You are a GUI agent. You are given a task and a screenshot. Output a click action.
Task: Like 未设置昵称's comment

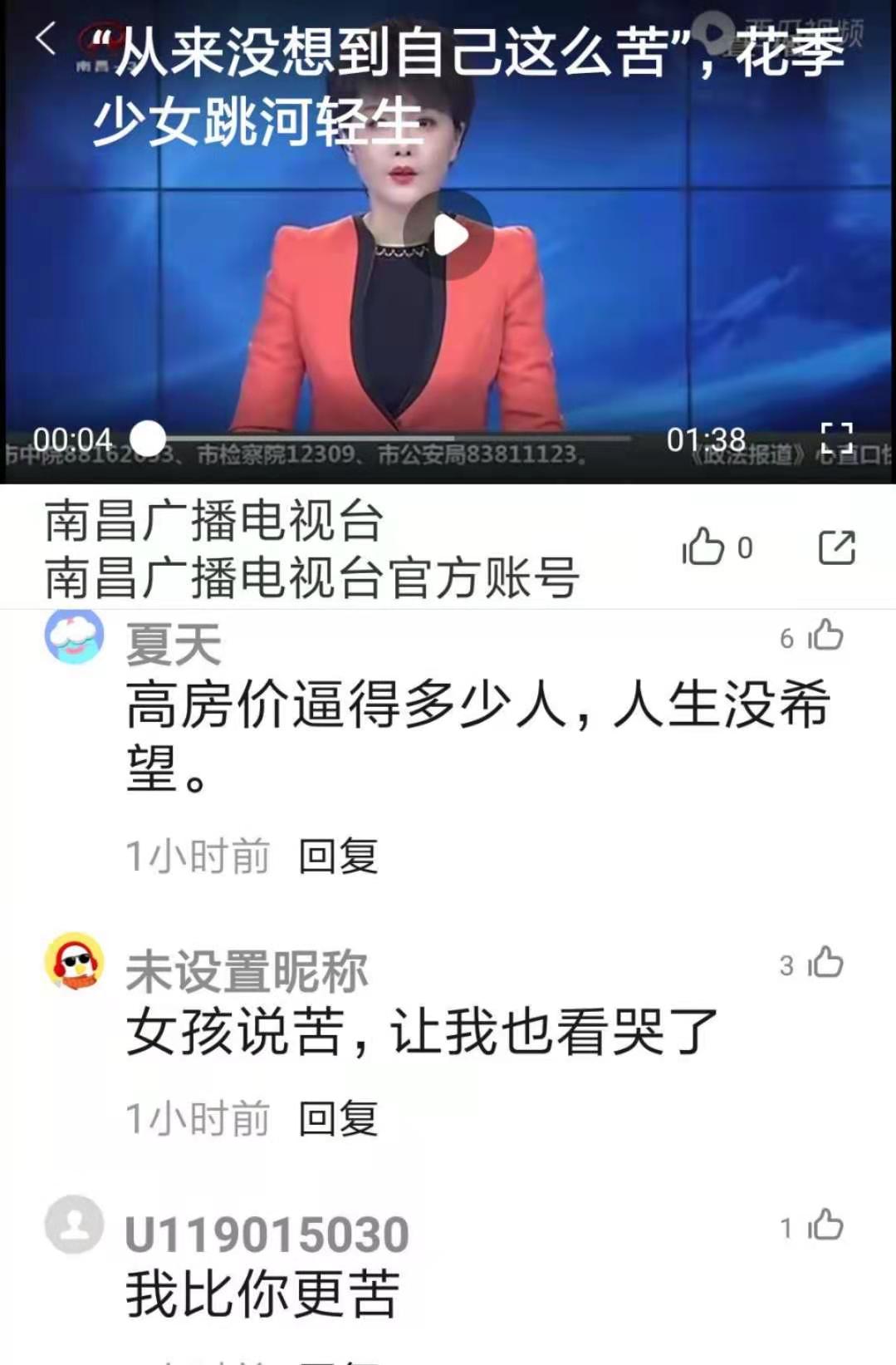pos(825,963)
